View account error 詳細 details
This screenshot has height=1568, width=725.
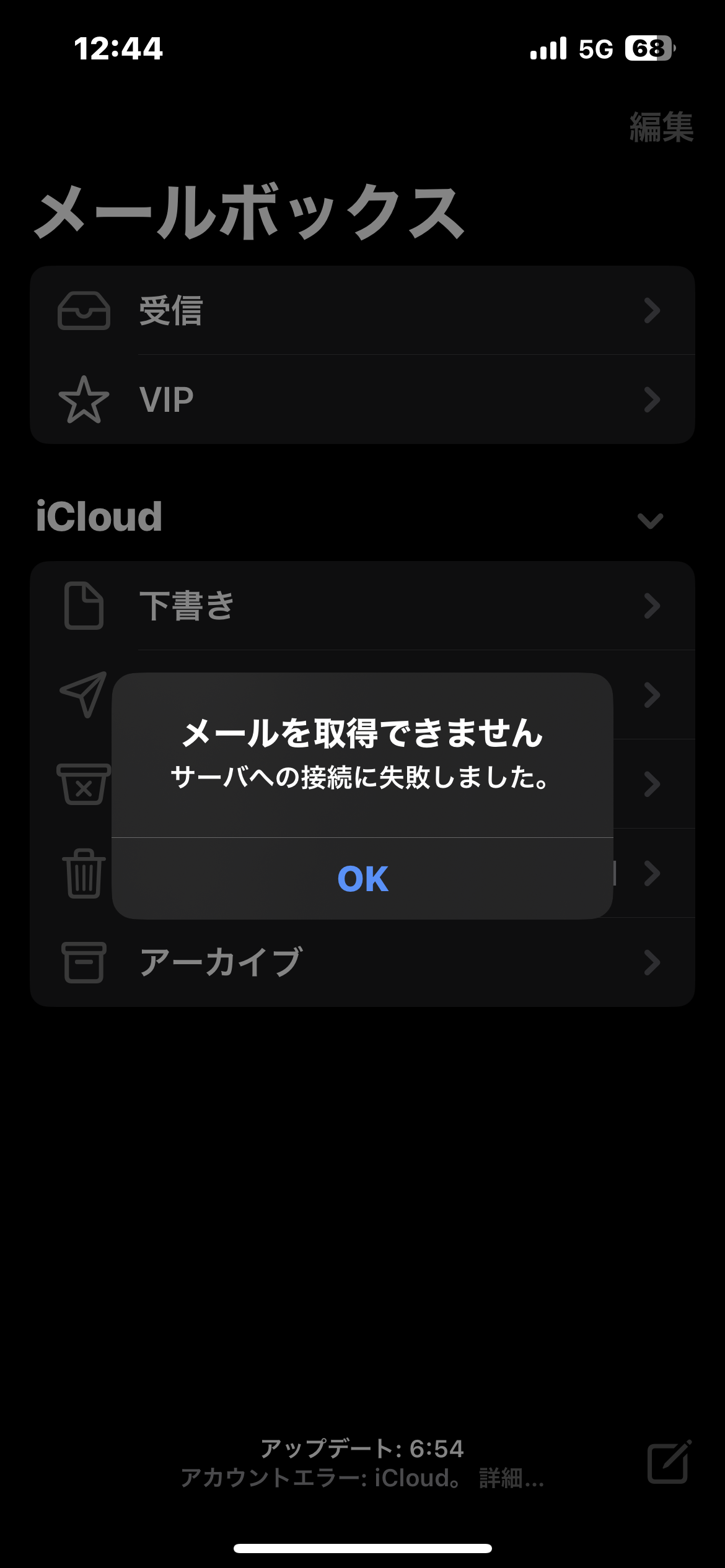pos(511,1479)
